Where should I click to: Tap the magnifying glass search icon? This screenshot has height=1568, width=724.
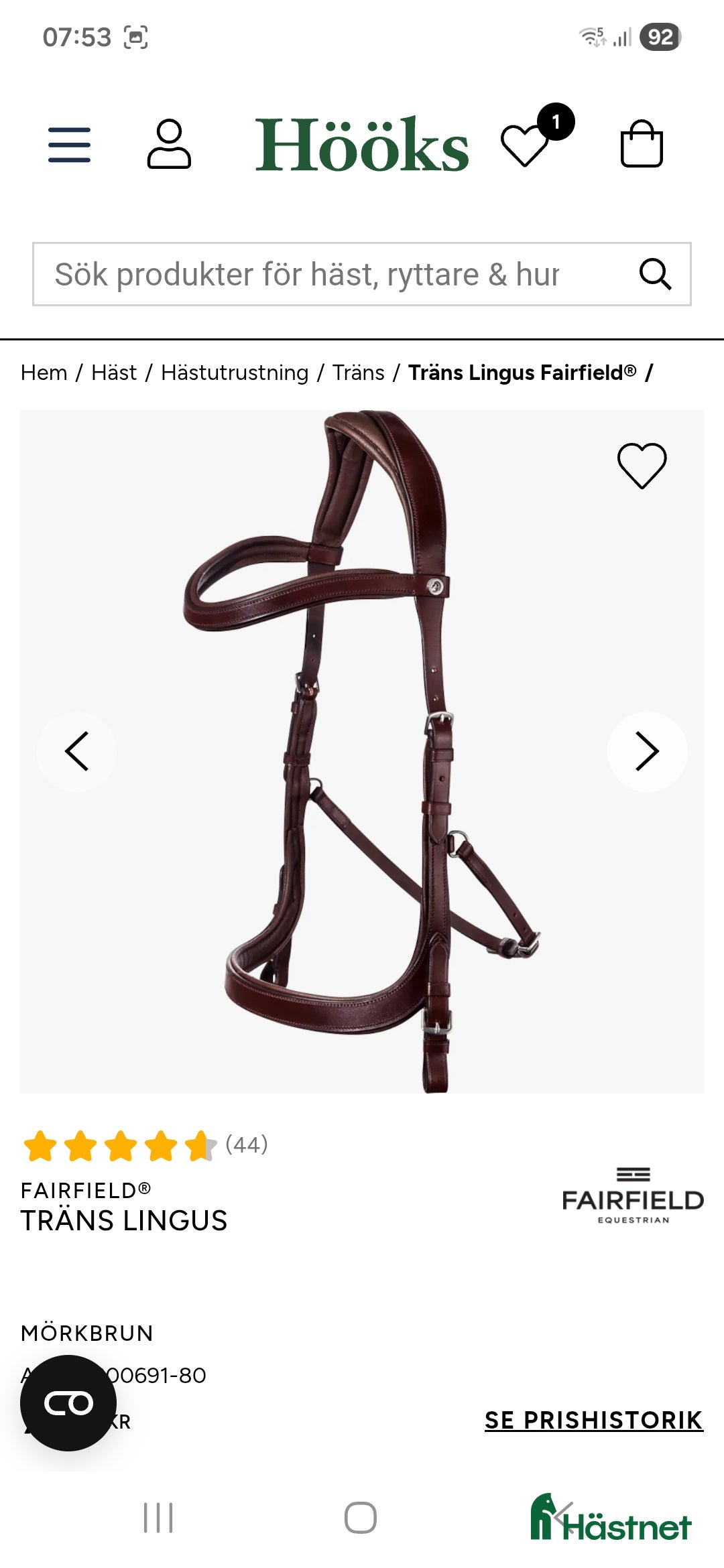[655, 274]
